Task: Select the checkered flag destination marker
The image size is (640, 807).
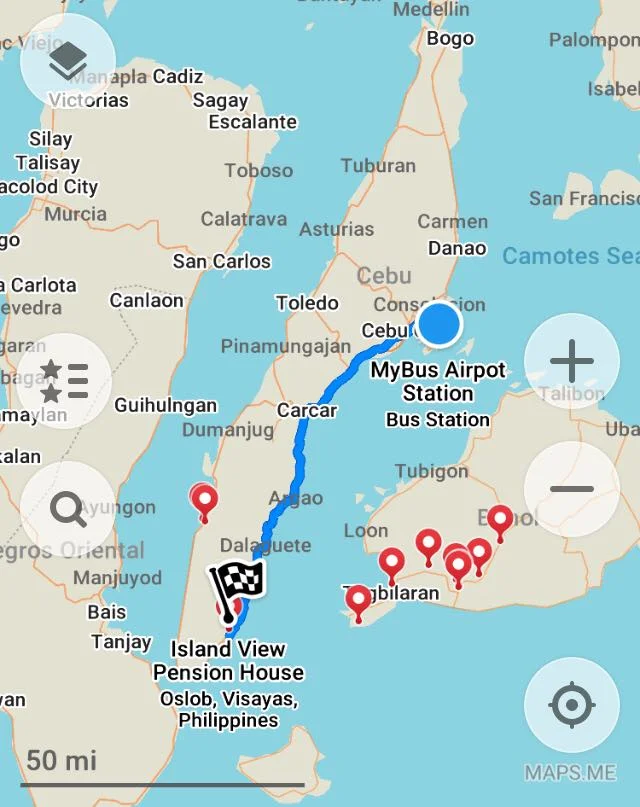Action: point(238,581)
